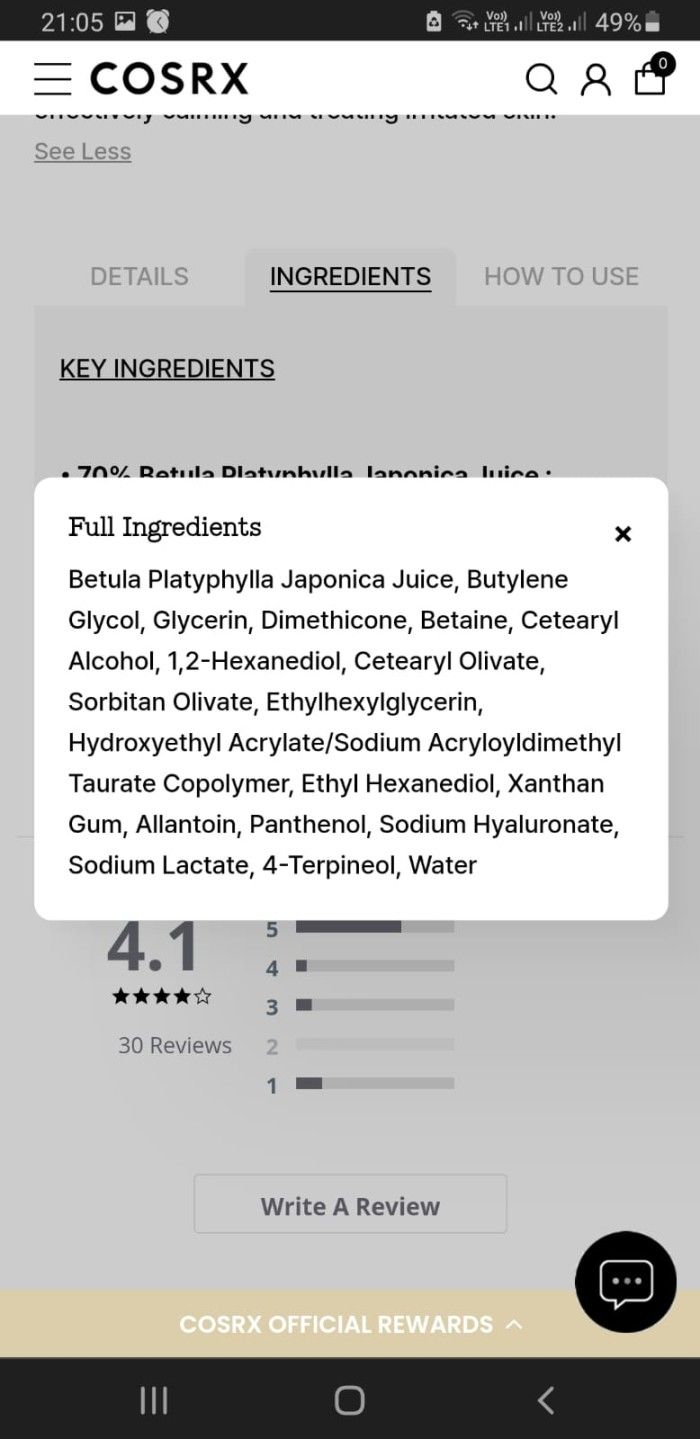700x1439 pixels.
Task: Open the shopping bag
Action: pos(651,76)
